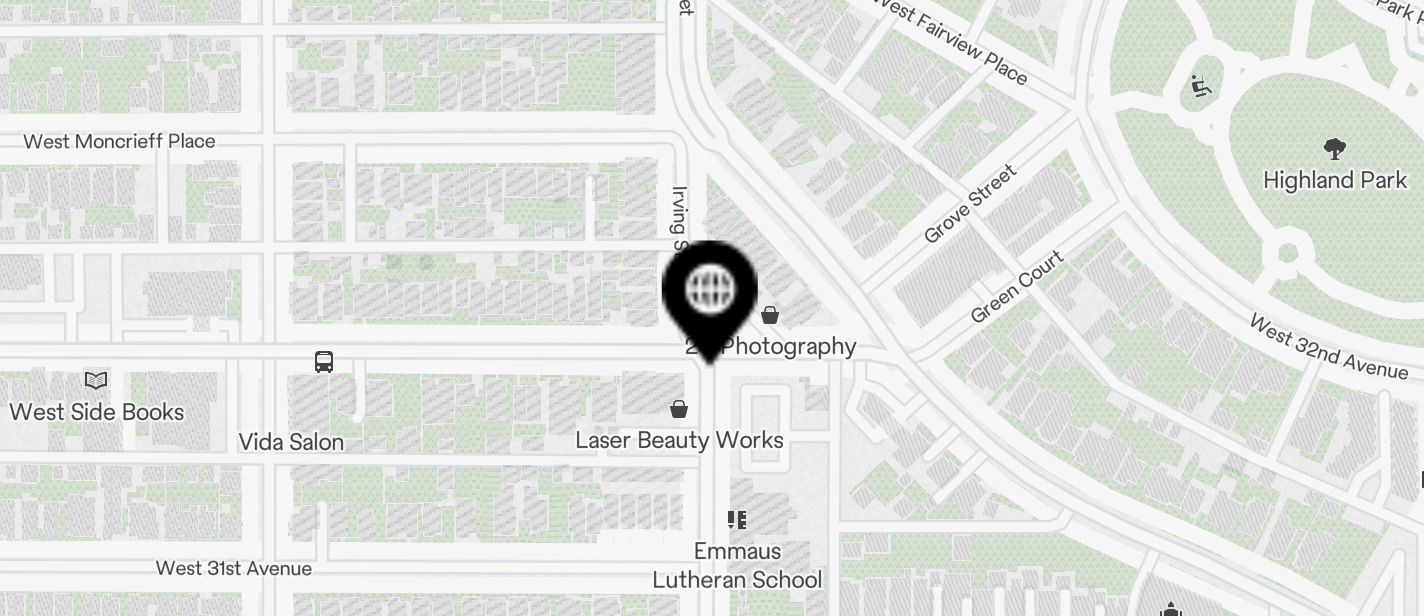Image resolution: width=1424 pixels, height=616 pixels.
Task: Tap the black globe location pin
Action: [x=710, y=291]
